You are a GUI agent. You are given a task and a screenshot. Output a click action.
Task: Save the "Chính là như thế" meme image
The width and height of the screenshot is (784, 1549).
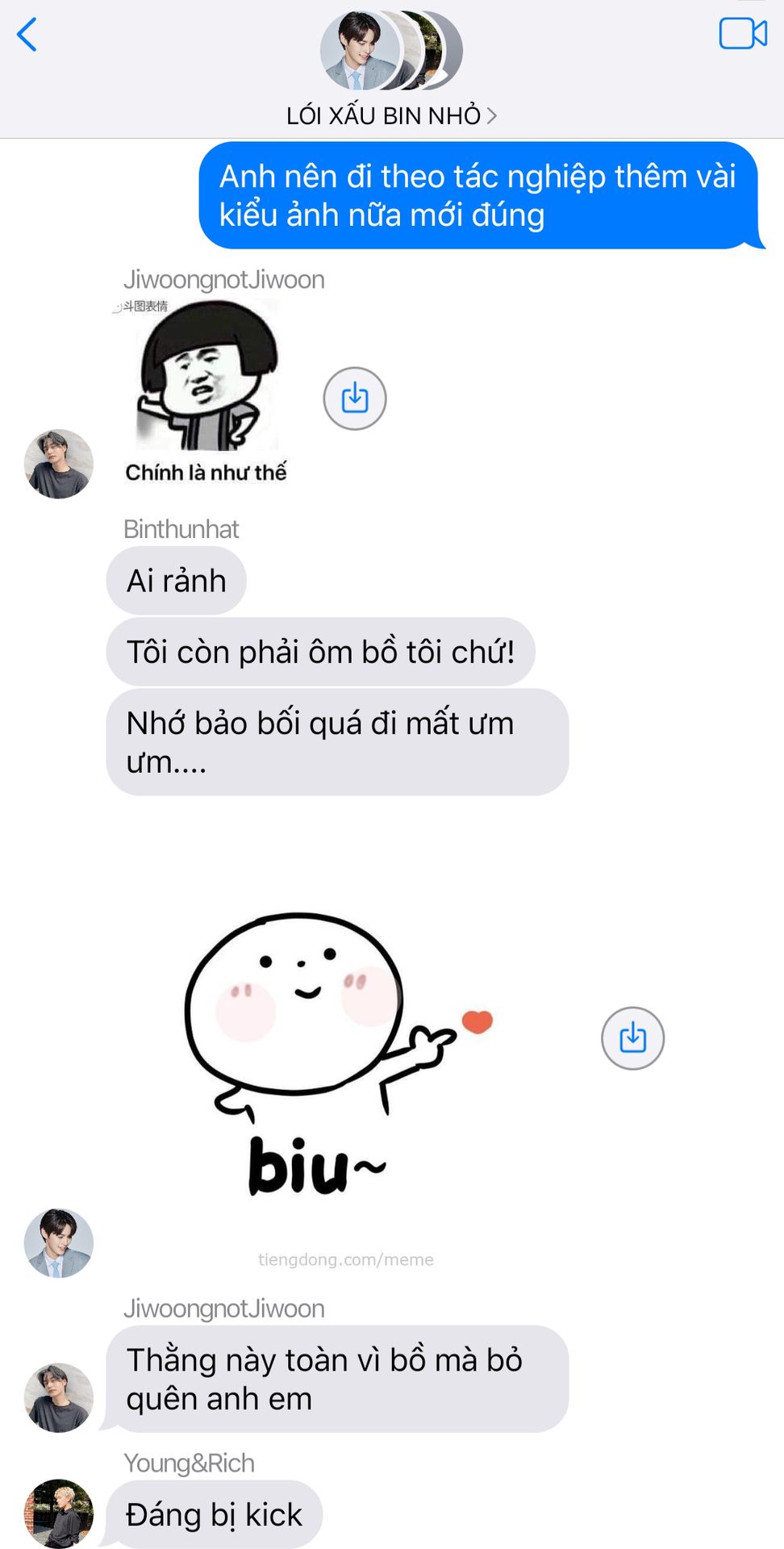[x=355, y=399]
